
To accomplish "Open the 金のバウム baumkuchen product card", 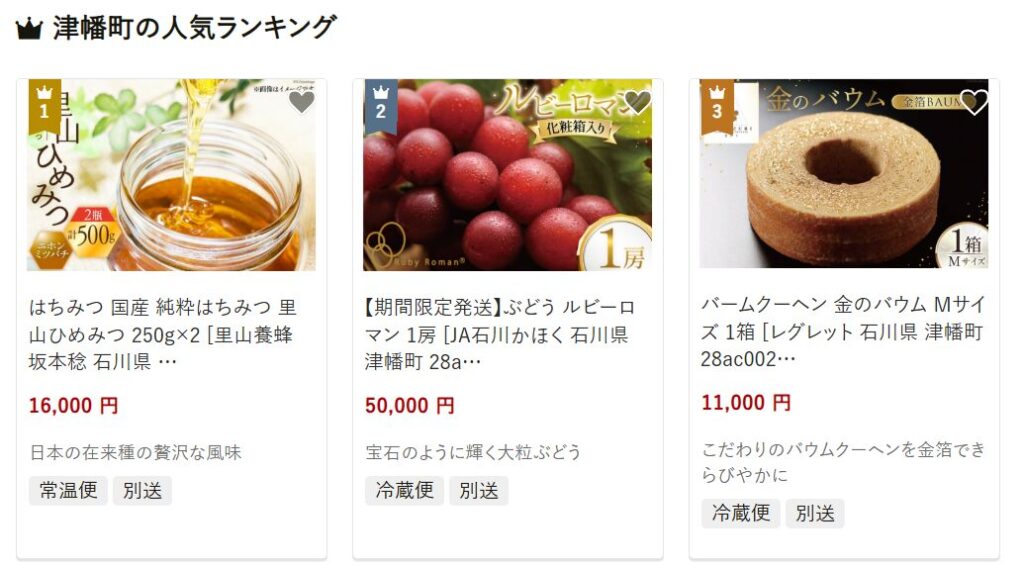I will click(x=842, y=332).
